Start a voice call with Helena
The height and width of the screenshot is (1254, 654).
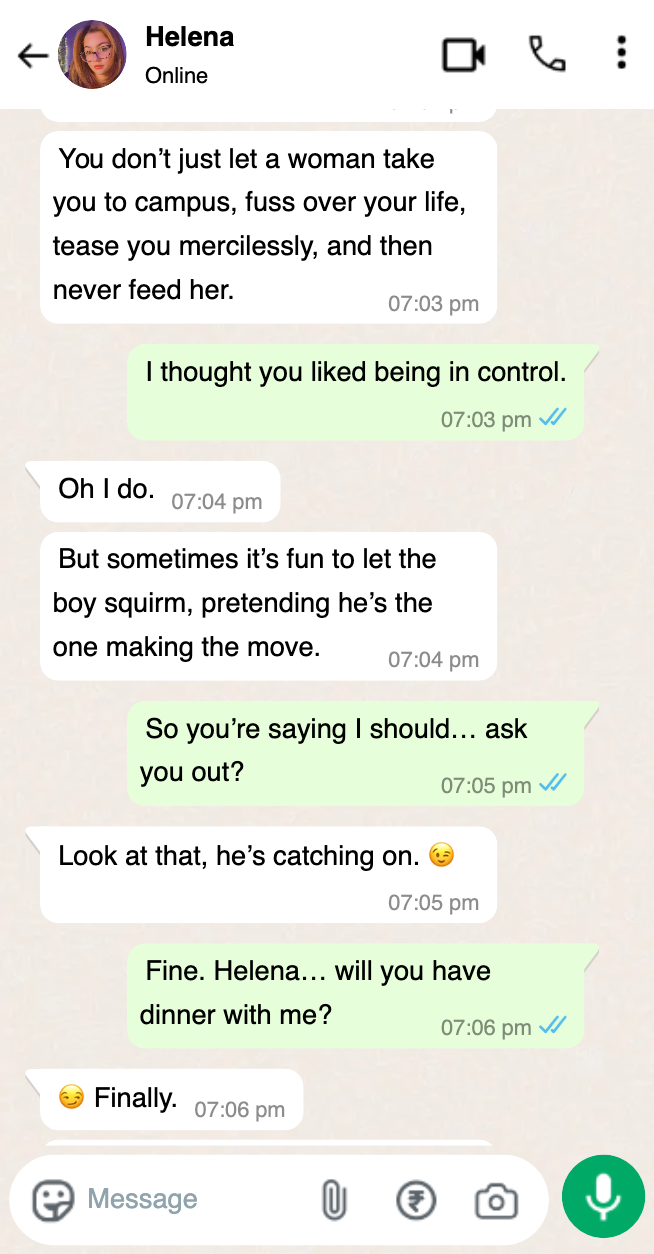tap(547, 54)
